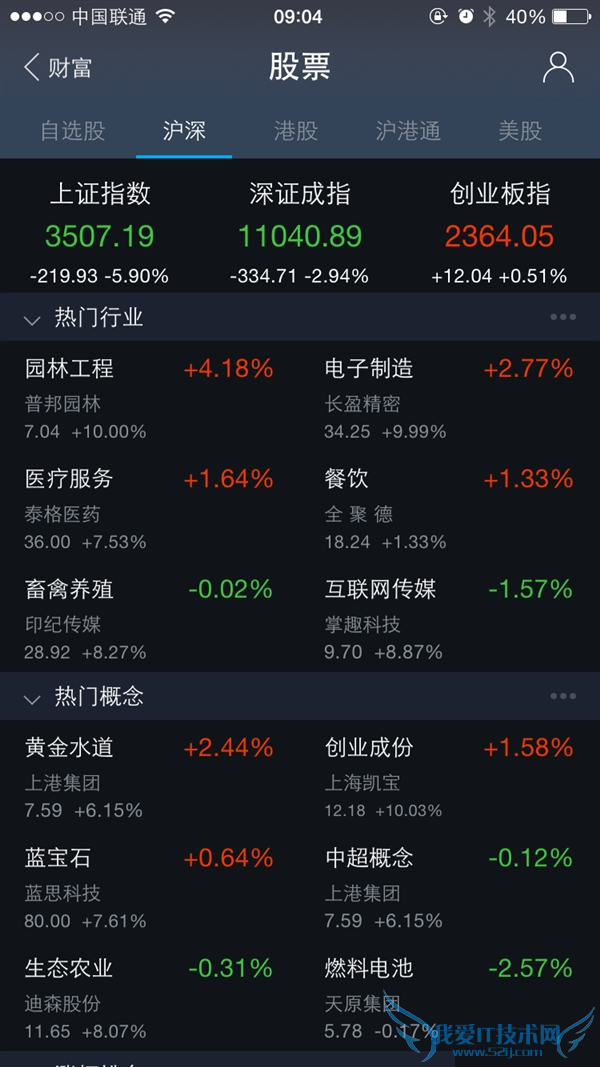Open more options for 热门概念
The height and width of the screenshot is (1067, 600).
coord(562,697)
